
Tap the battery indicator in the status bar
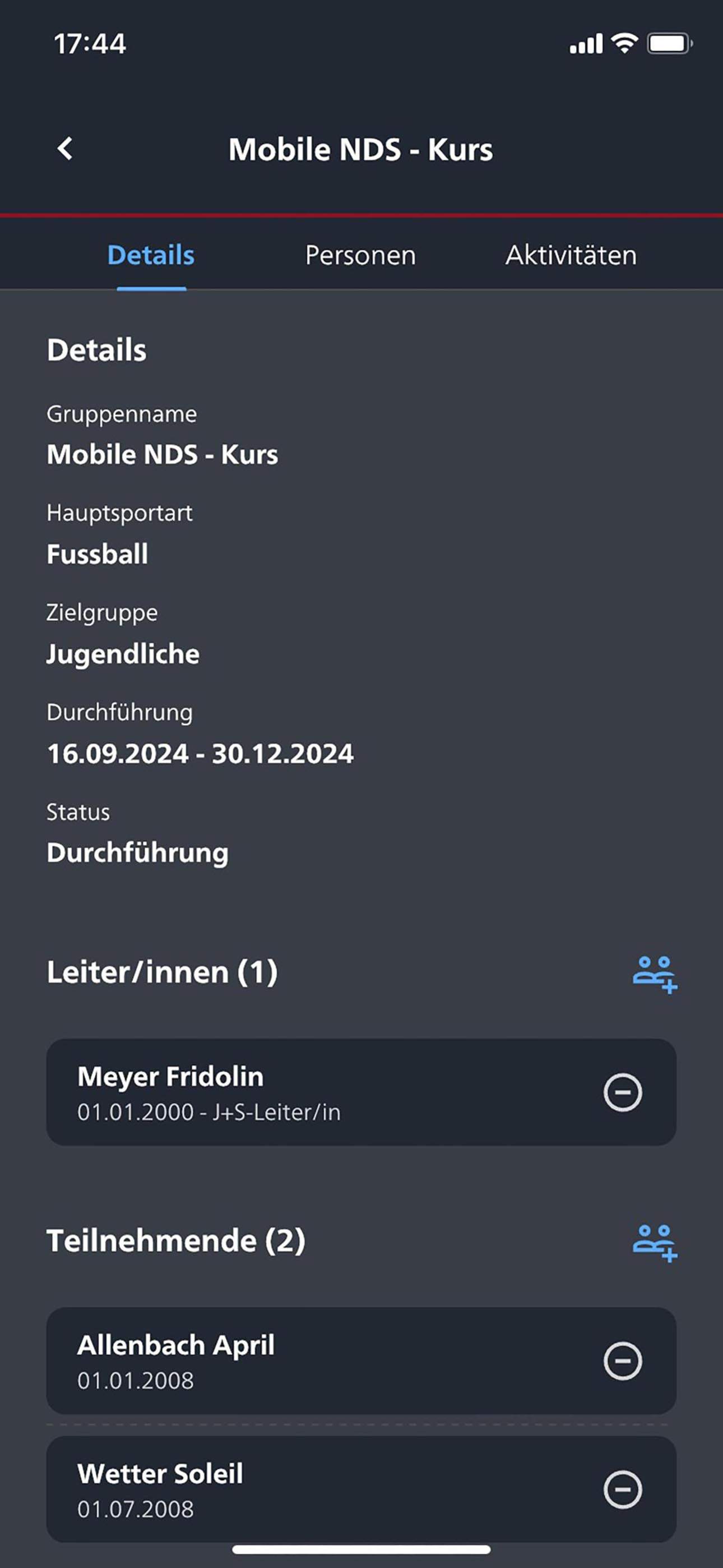[669, 41]
